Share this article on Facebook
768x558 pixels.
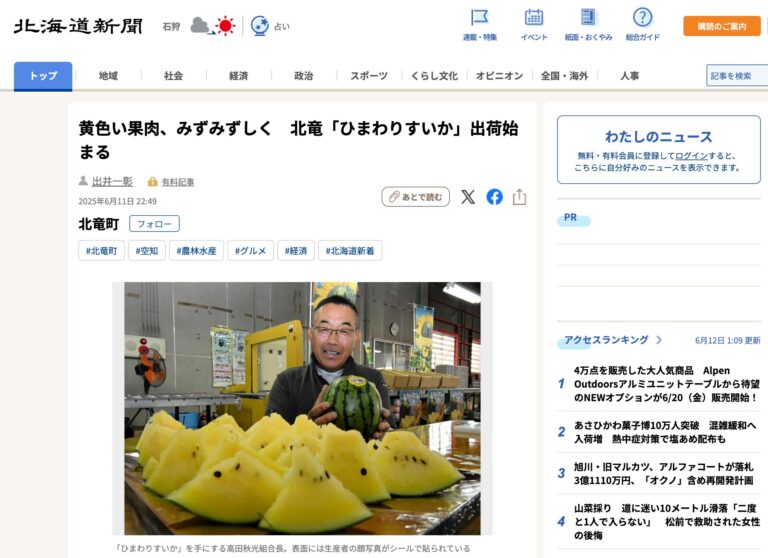click(494, 197)
